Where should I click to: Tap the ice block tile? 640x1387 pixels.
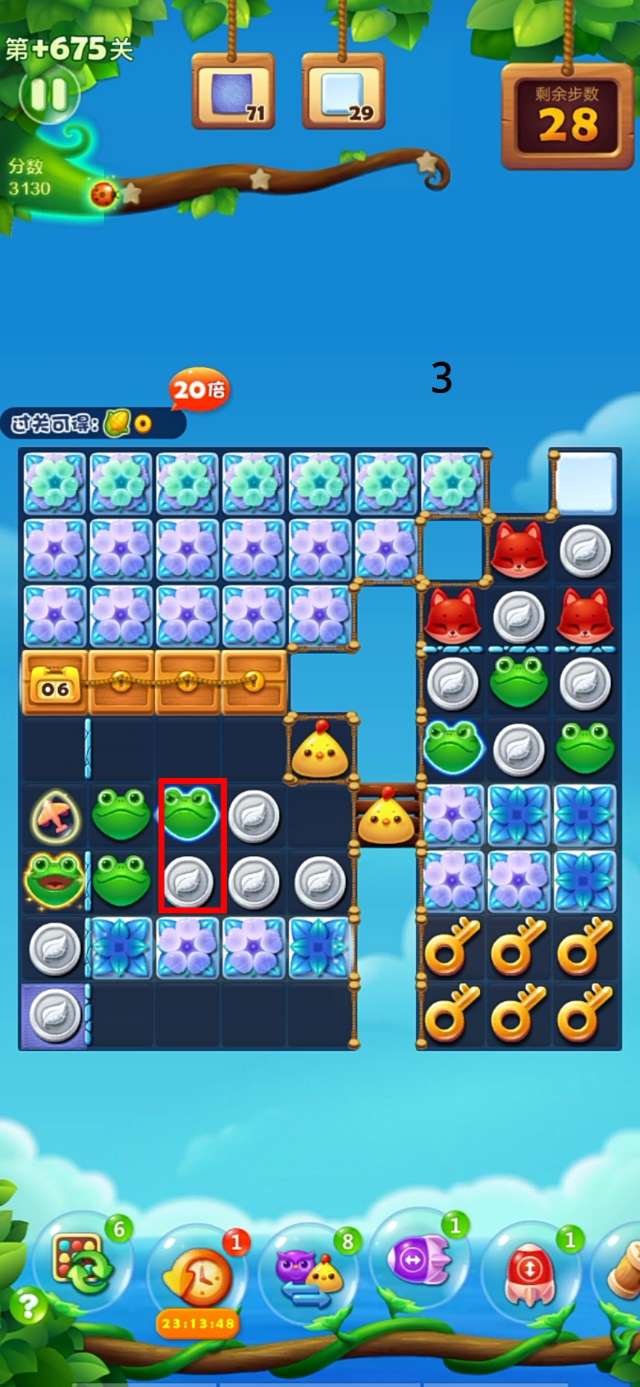[585, 482]
